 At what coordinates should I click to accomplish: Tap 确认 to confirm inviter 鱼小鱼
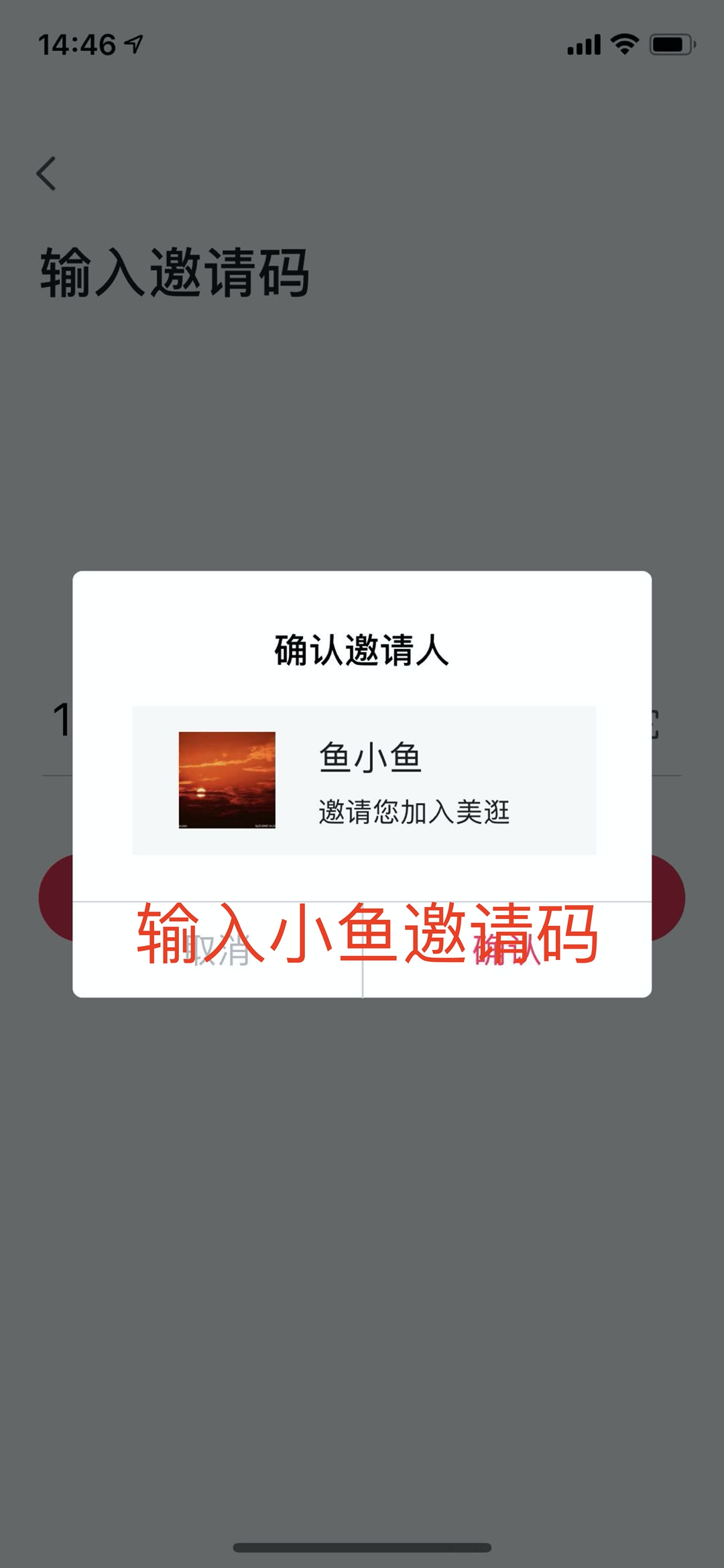coord(507,950)
